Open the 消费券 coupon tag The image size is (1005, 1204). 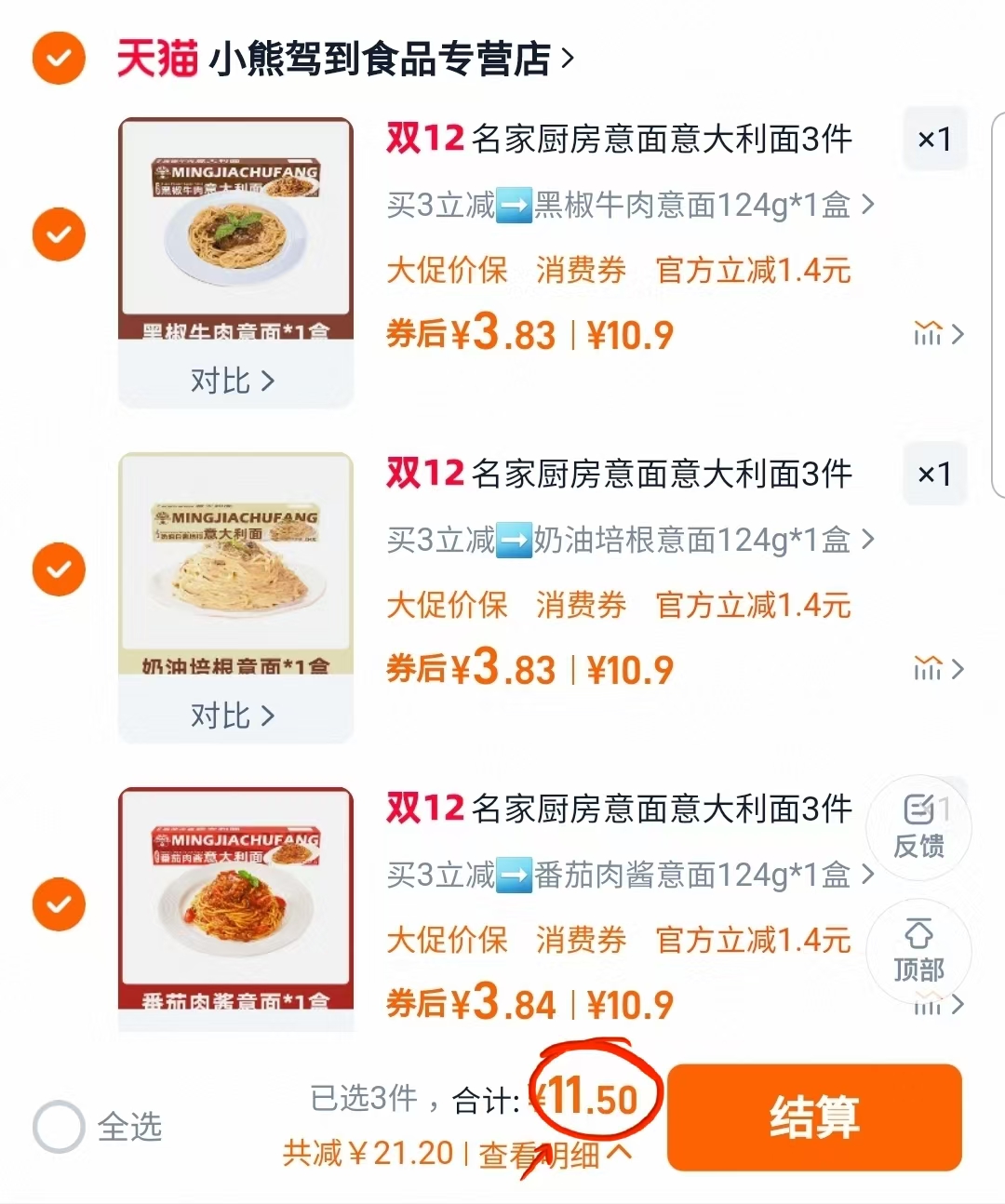point(580,271)
